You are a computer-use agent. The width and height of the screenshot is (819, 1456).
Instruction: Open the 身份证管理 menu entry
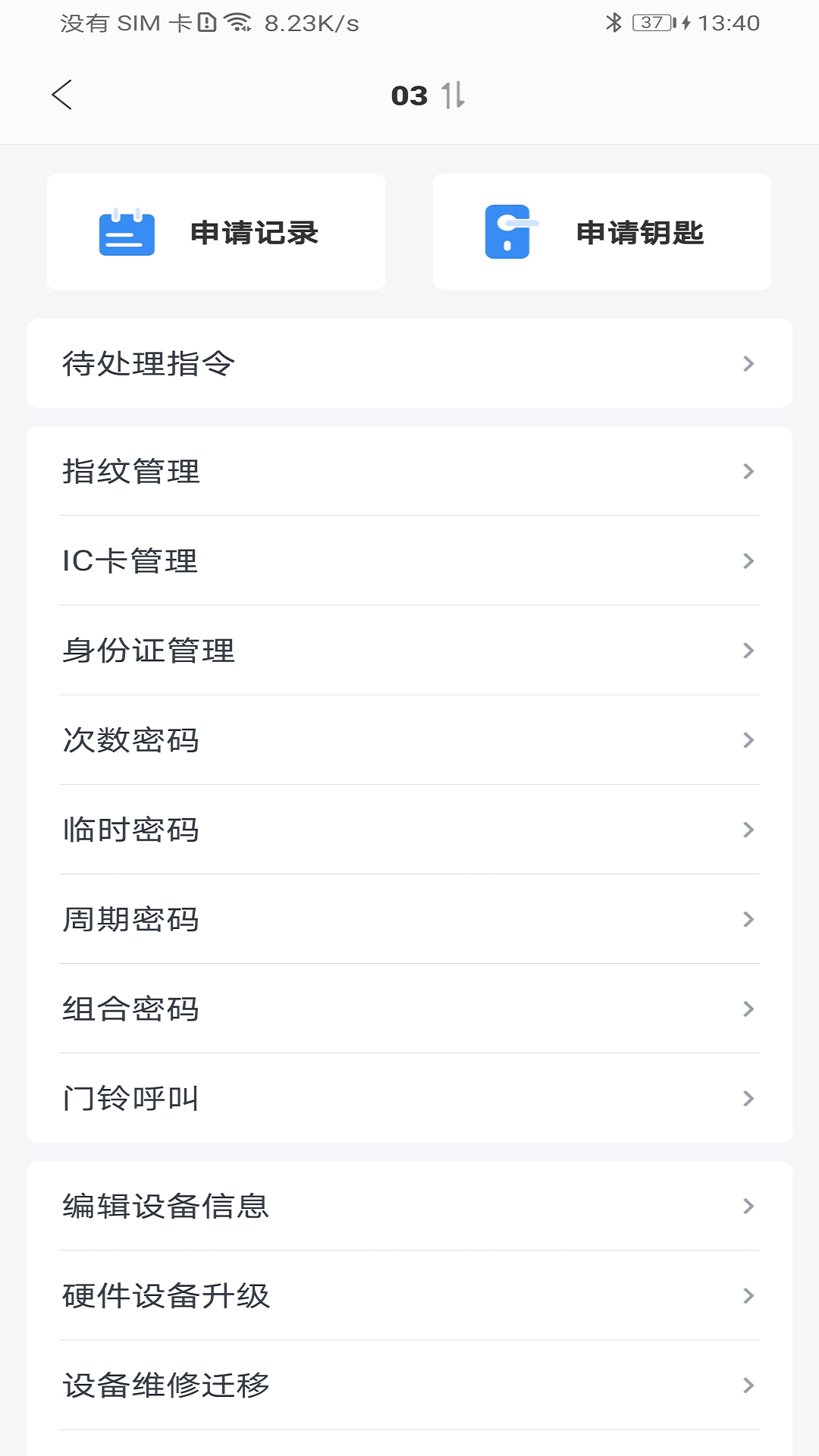click(x=409, y=651)
